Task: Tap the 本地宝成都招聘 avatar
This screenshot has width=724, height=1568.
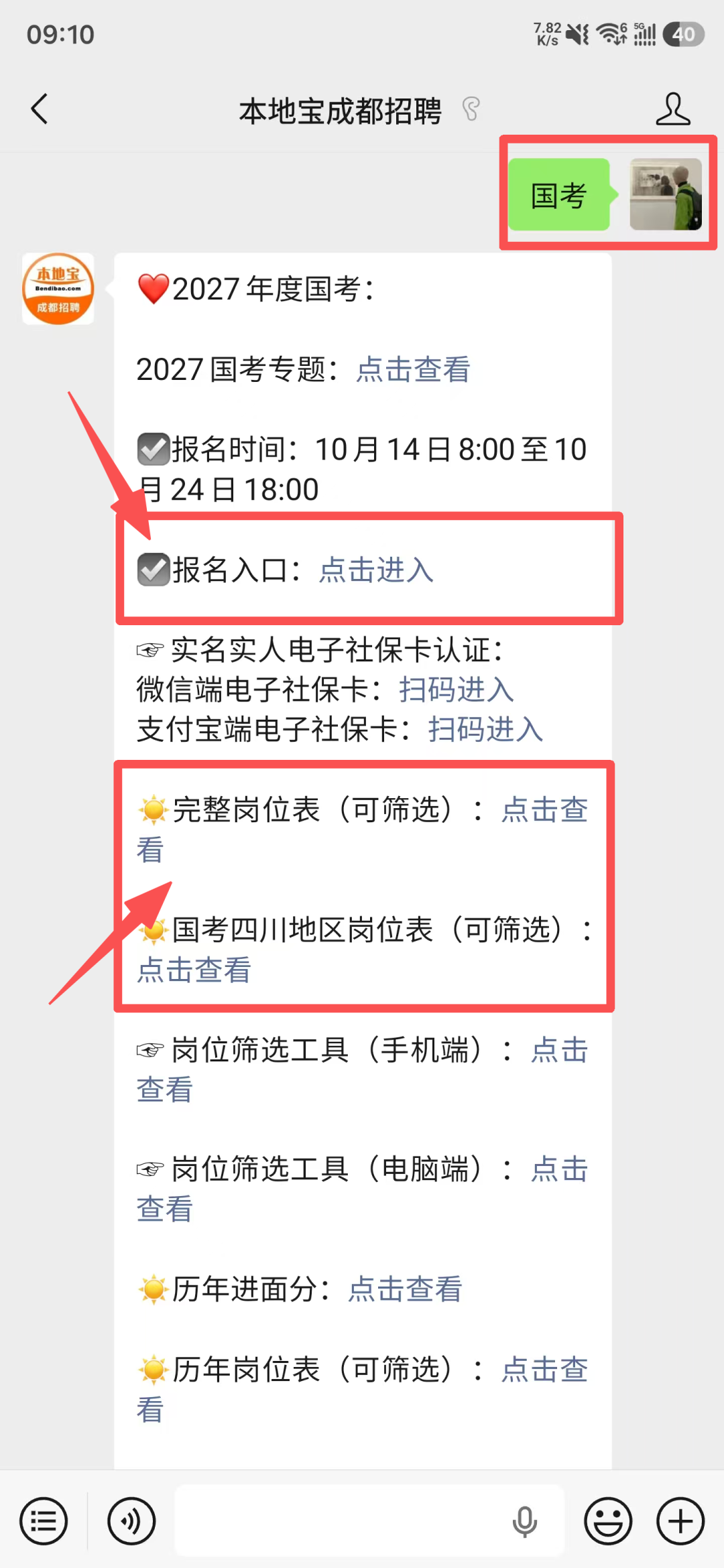Action: click(x=58, y=289)
